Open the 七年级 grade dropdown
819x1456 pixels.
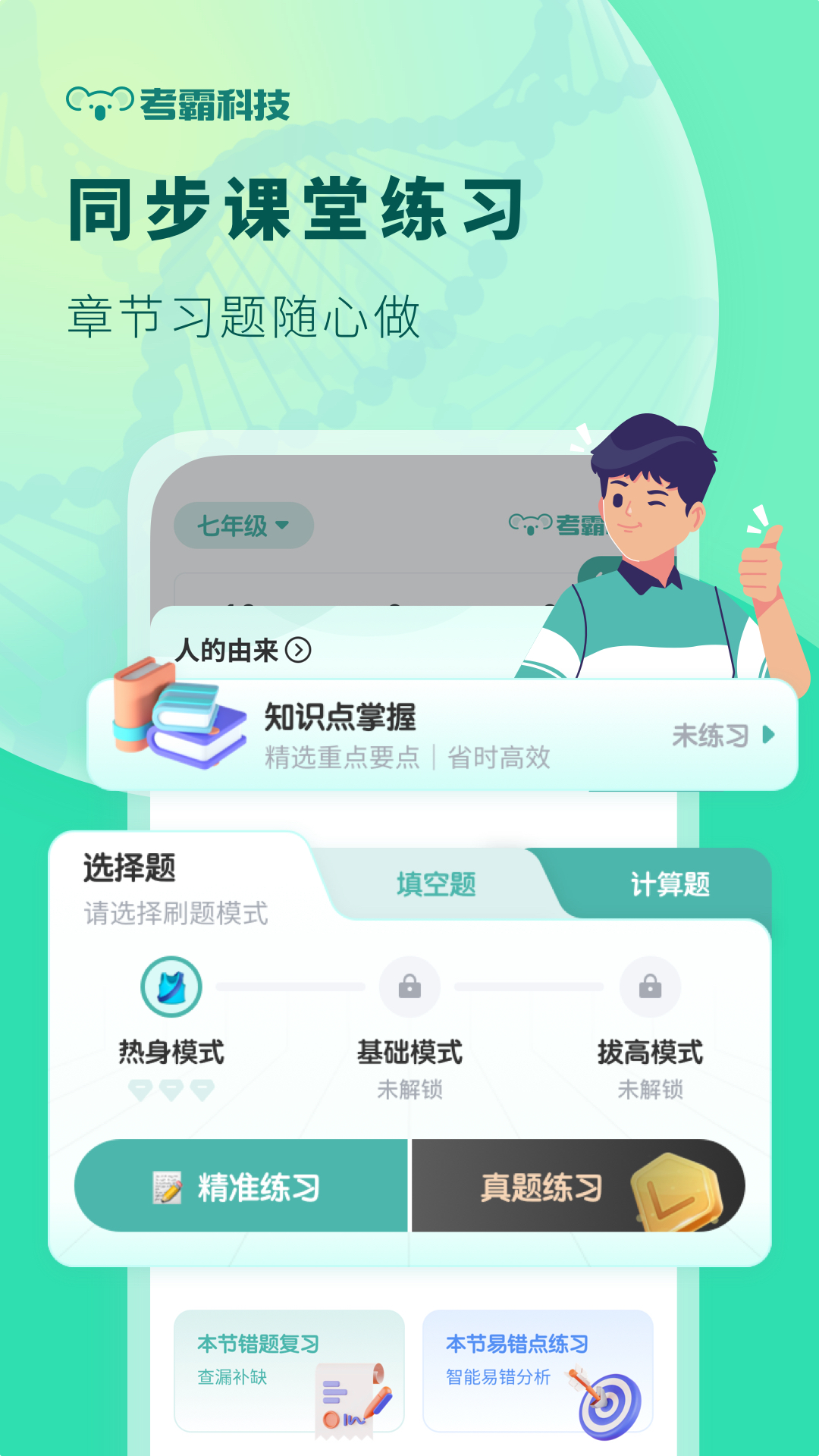coord(244,525)
